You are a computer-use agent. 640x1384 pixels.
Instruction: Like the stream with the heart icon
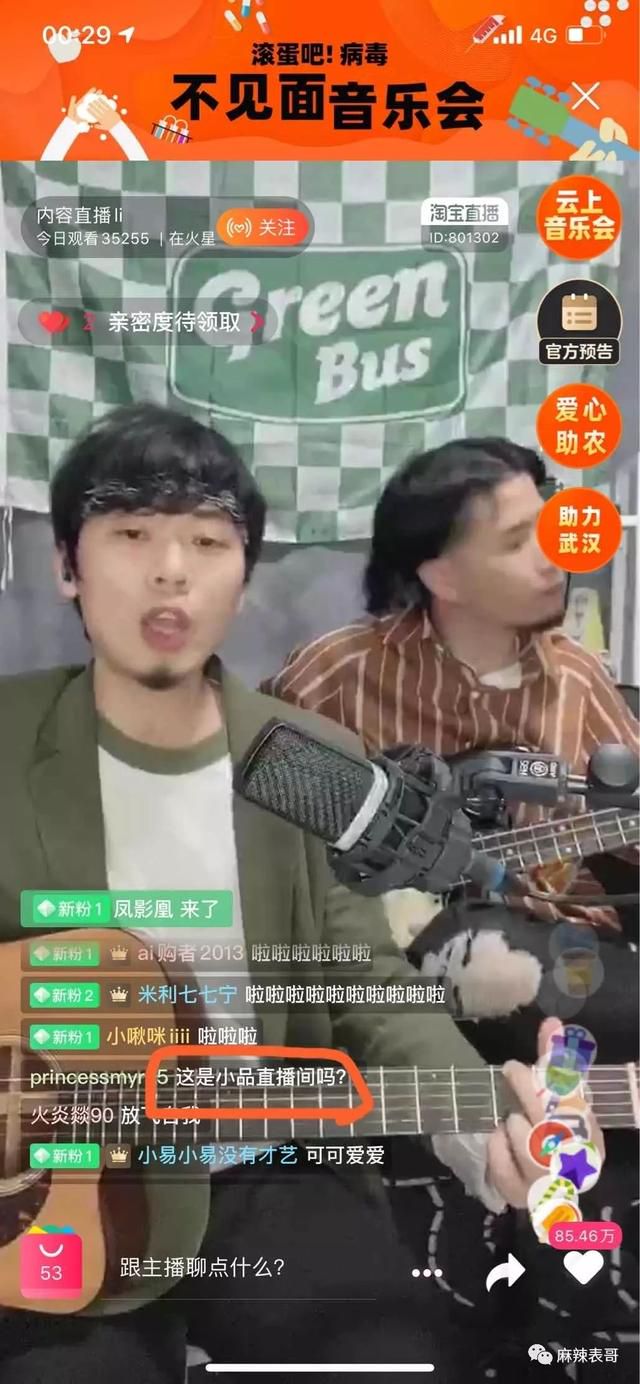coord(583,1267)
